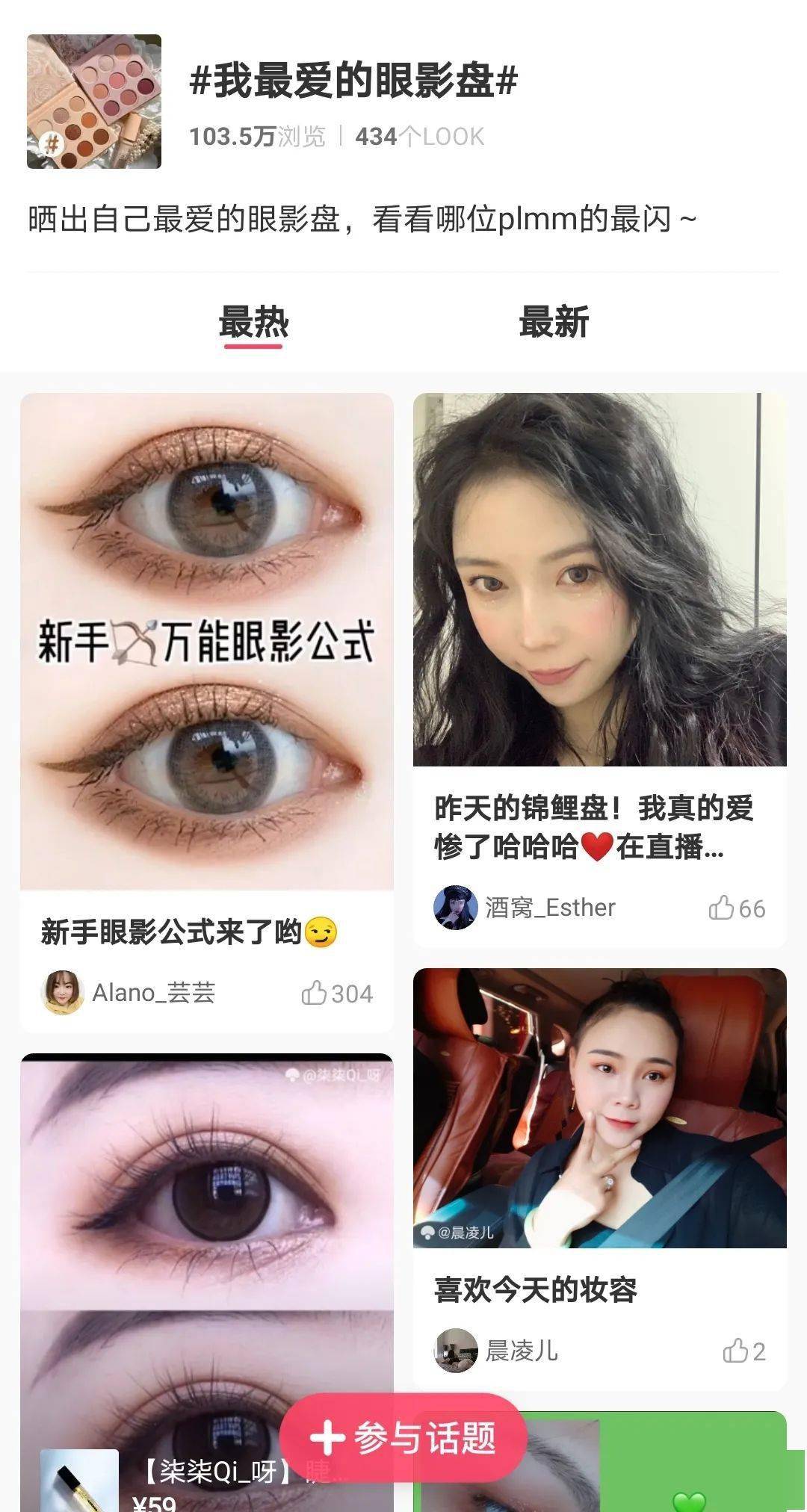Switch to the 最新 tab

click(x=551, y=323)
